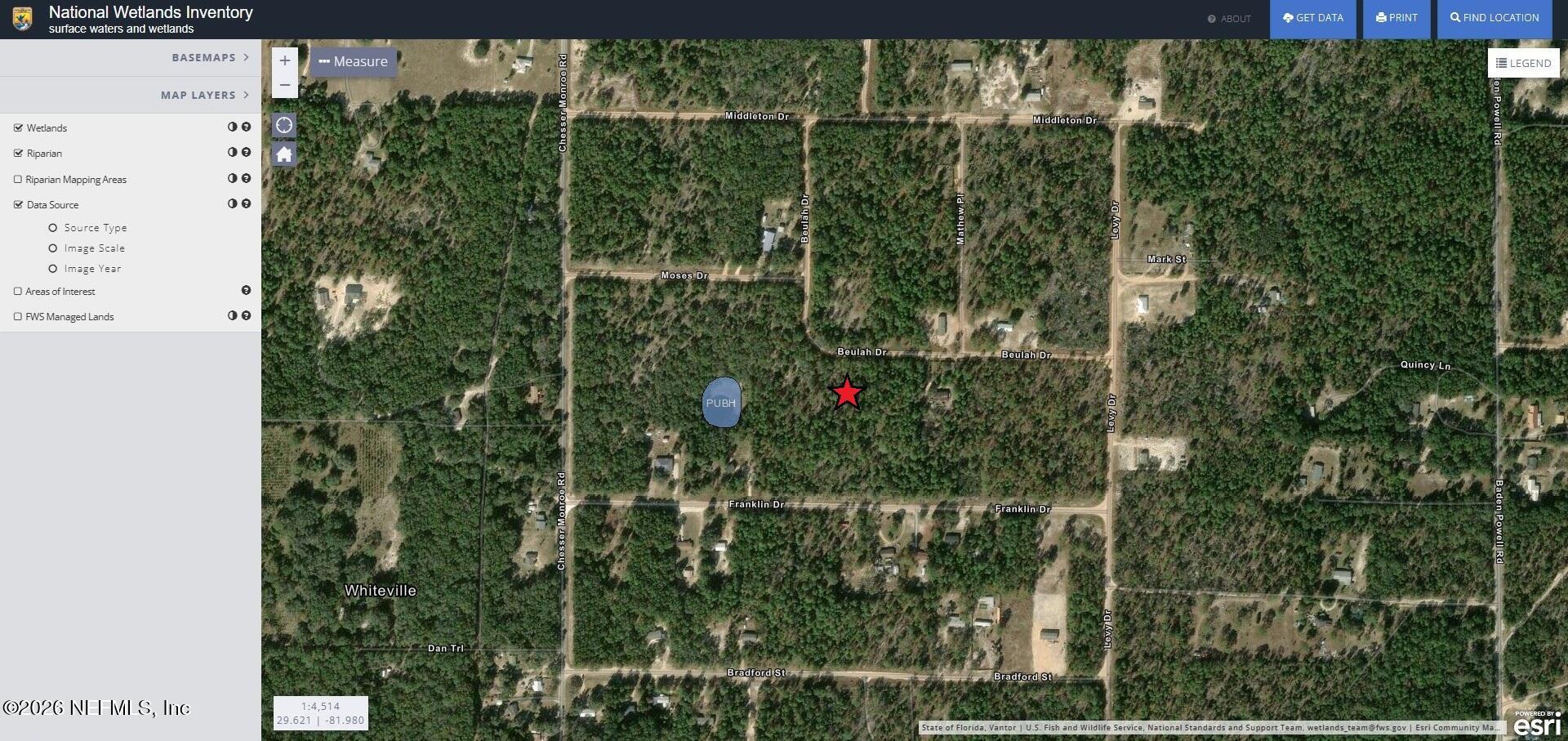Expand the Map Layers panel

(204, 95)
